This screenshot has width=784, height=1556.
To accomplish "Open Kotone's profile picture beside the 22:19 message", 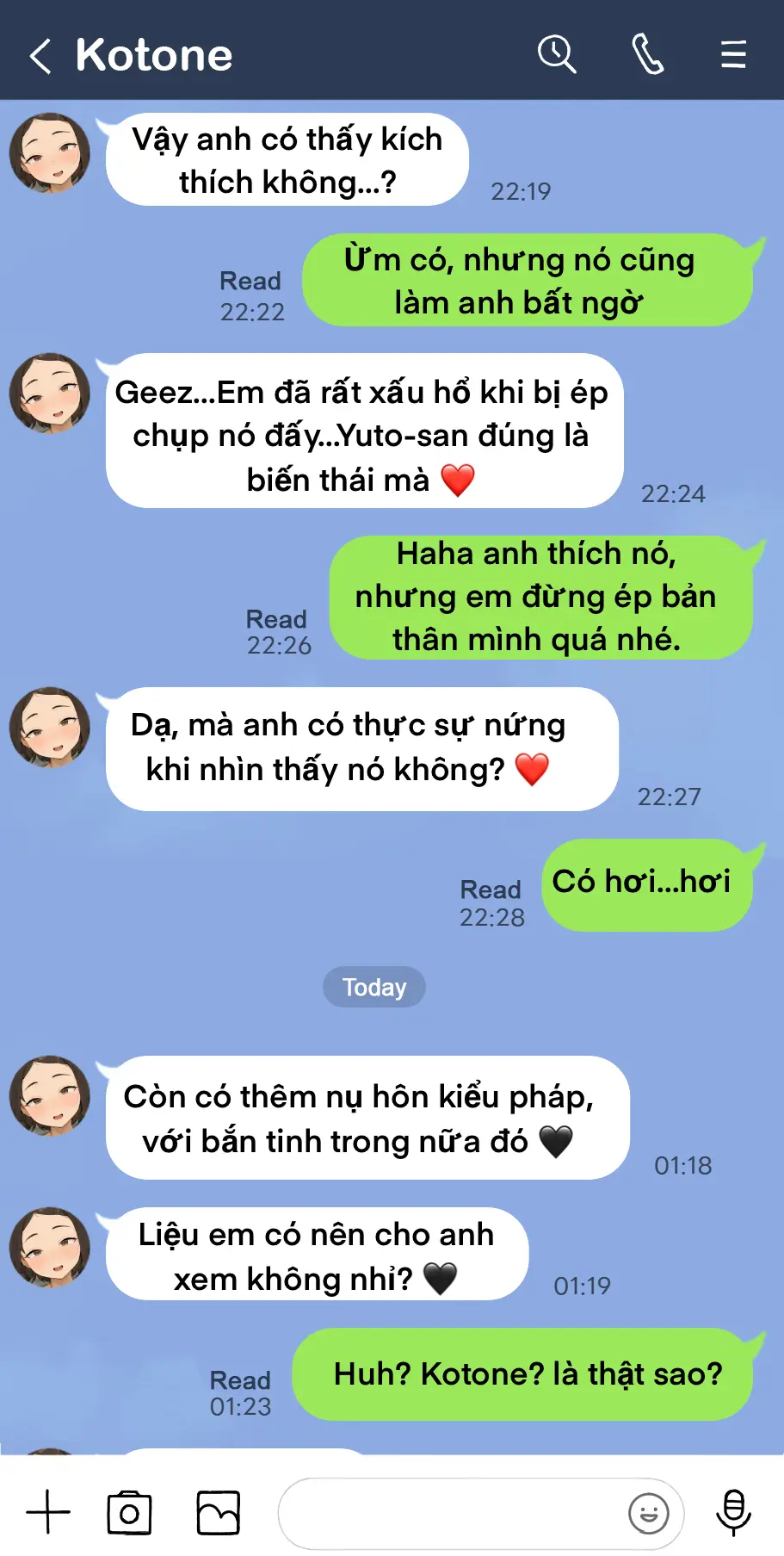I will coord(50,153).
